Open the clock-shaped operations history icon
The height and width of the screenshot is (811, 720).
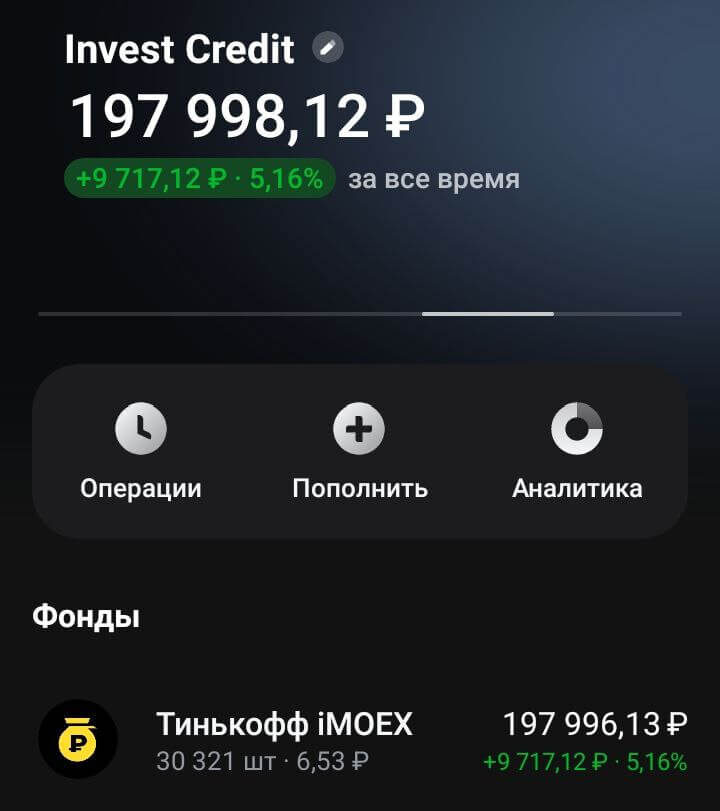(143, 428)
